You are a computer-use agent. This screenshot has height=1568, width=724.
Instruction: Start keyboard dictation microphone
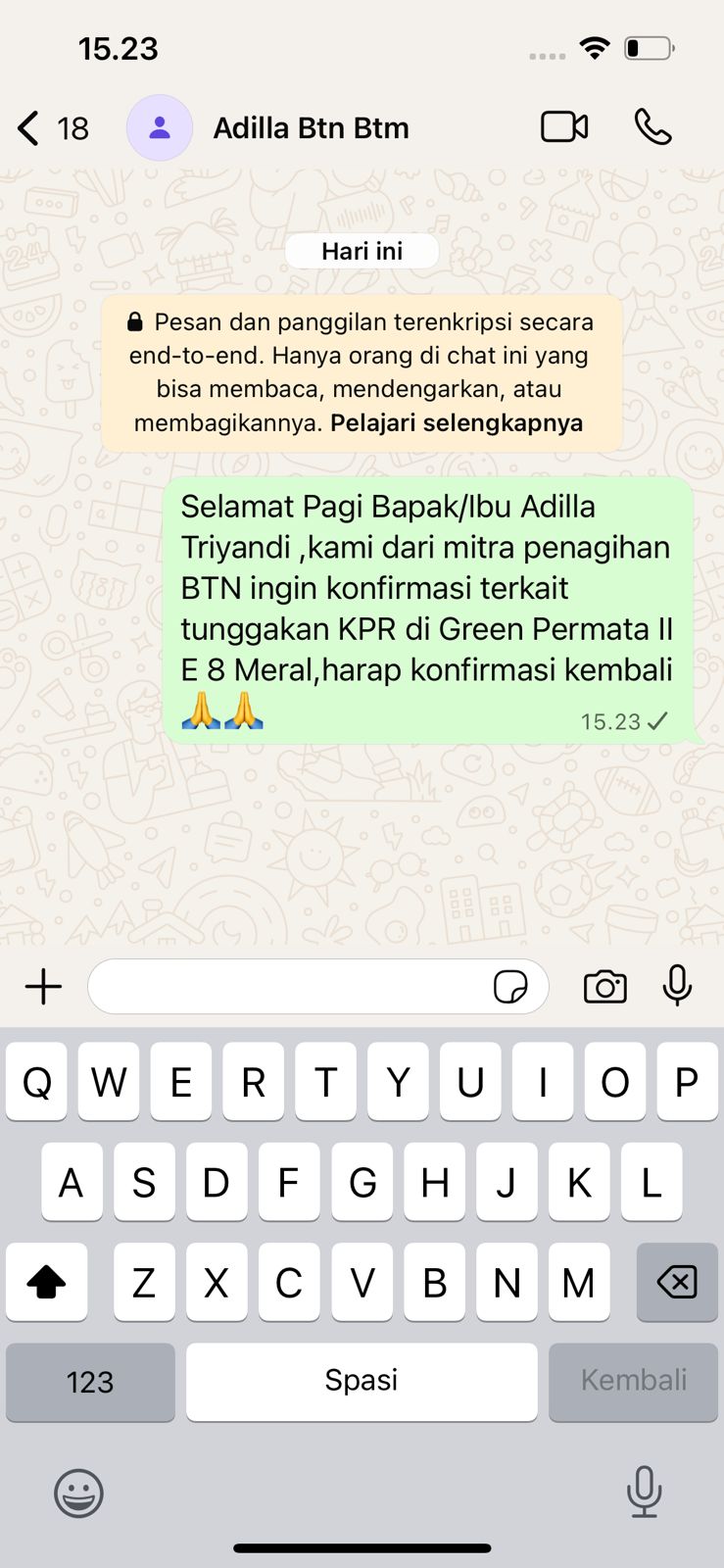pyautogui.click(x=644, y=1492)
